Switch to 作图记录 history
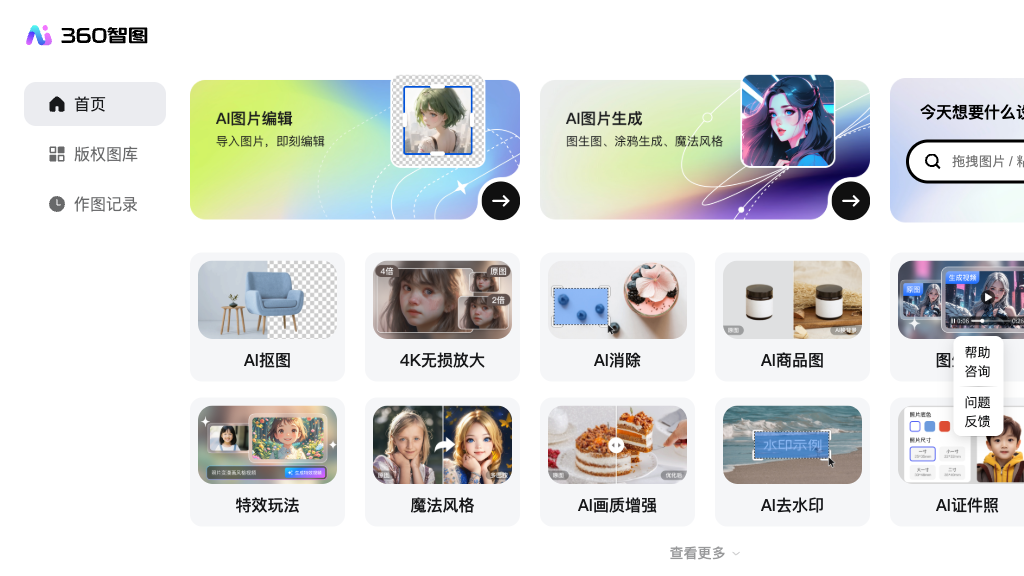 click(x=94, y=204)
